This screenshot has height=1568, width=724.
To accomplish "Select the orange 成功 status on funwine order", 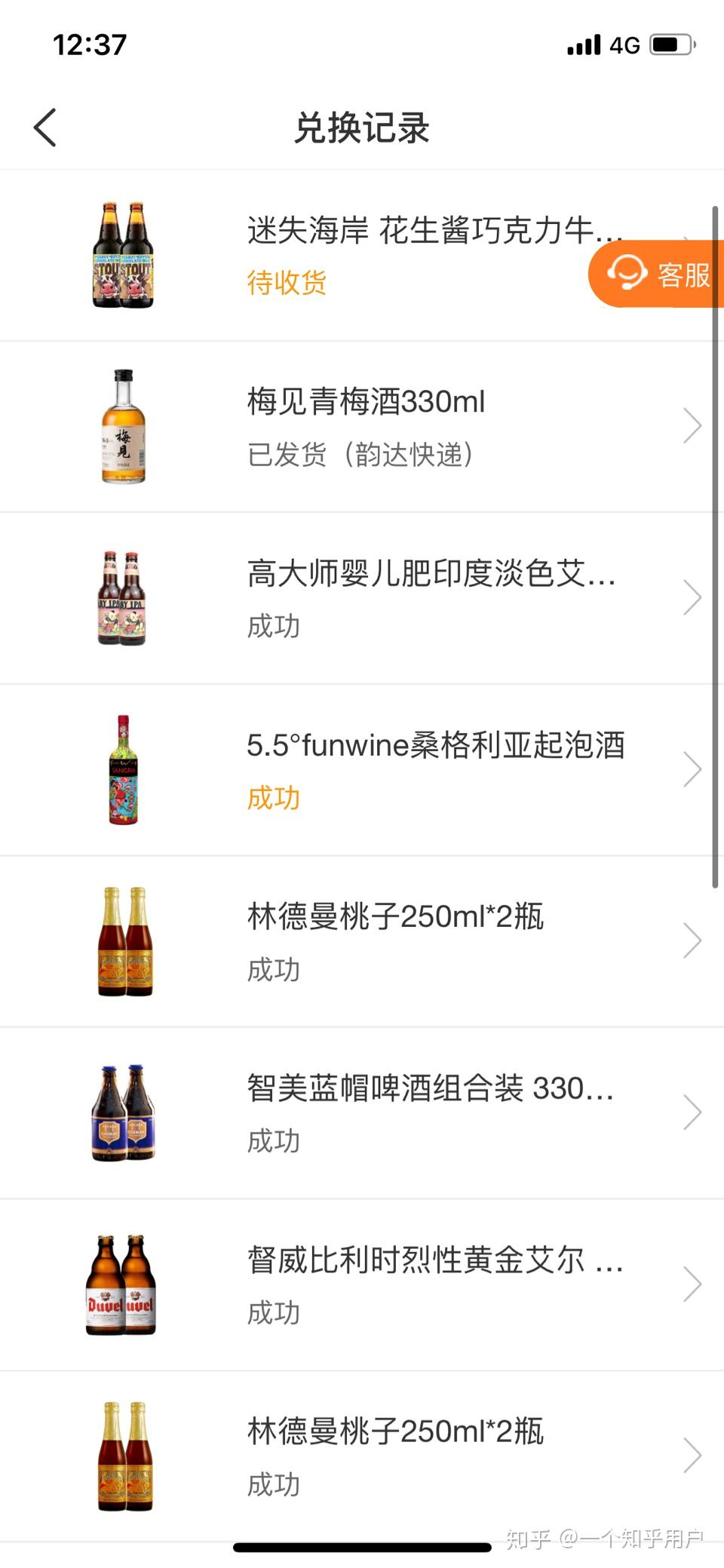I will coord(274,797).
